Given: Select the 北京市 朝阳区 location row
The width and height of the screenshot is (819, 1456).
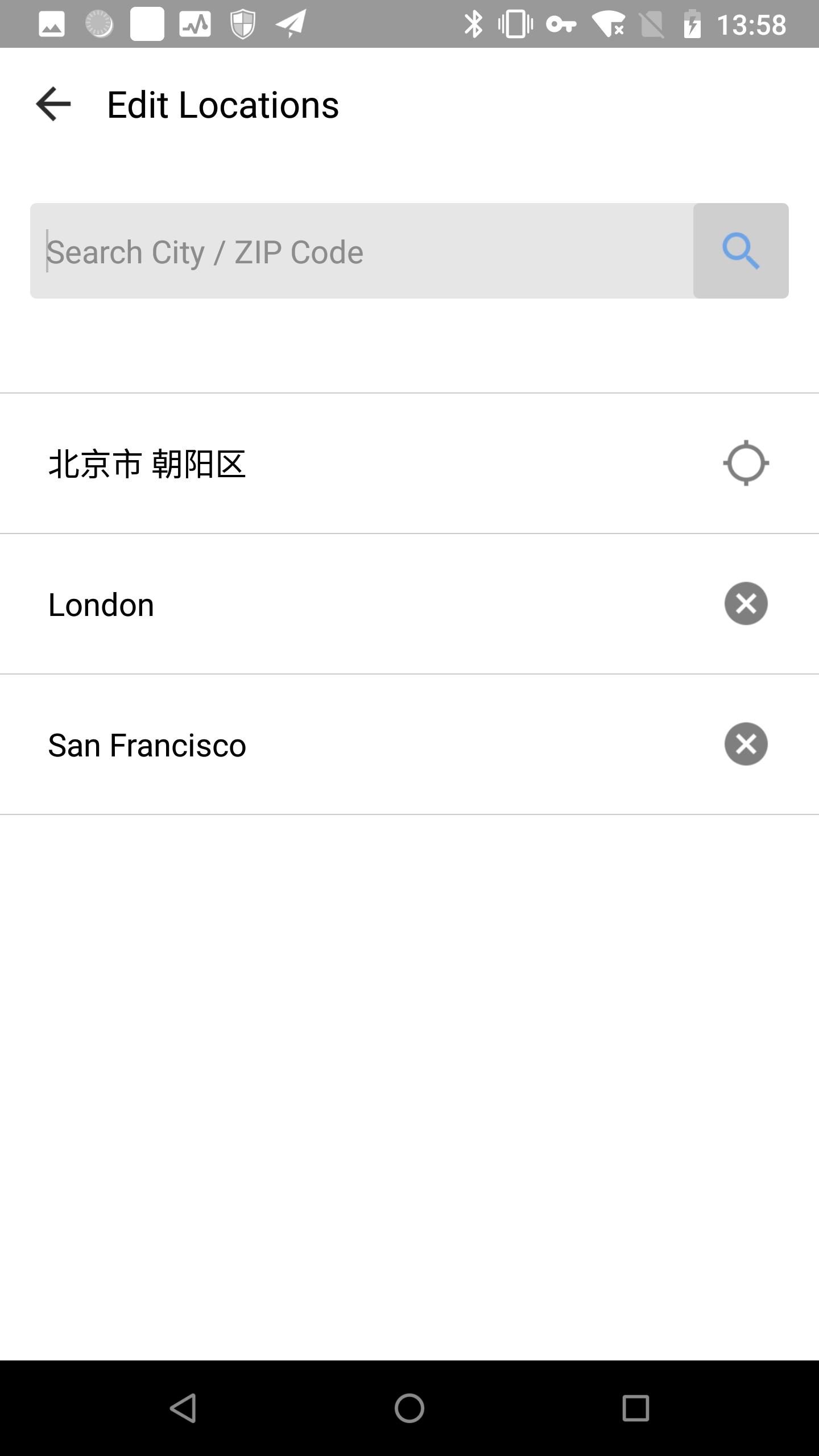Looking at the screenshot, I should (x=284, y=463).
